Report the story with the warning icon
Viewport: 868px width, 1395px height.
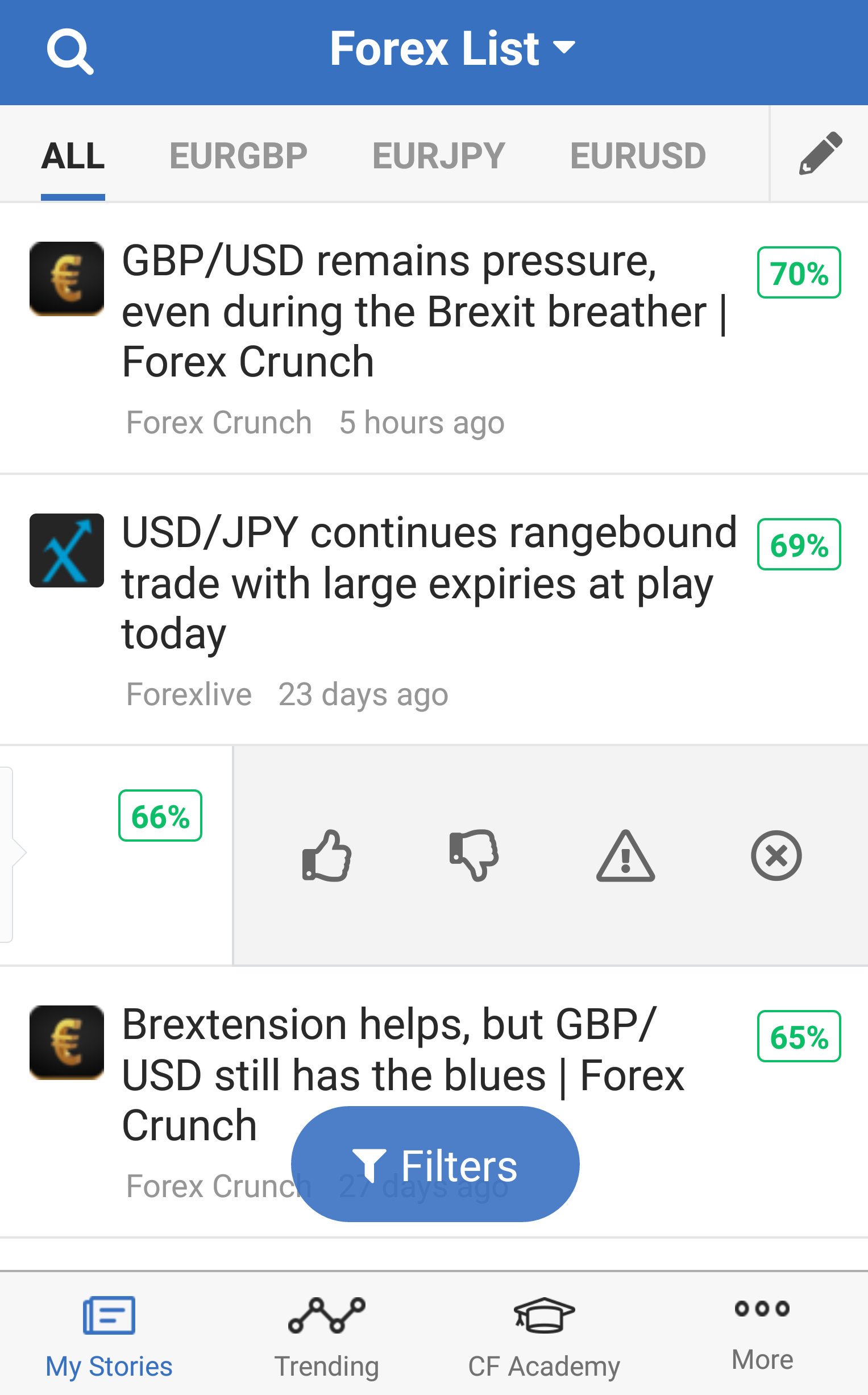click(626, 856)
